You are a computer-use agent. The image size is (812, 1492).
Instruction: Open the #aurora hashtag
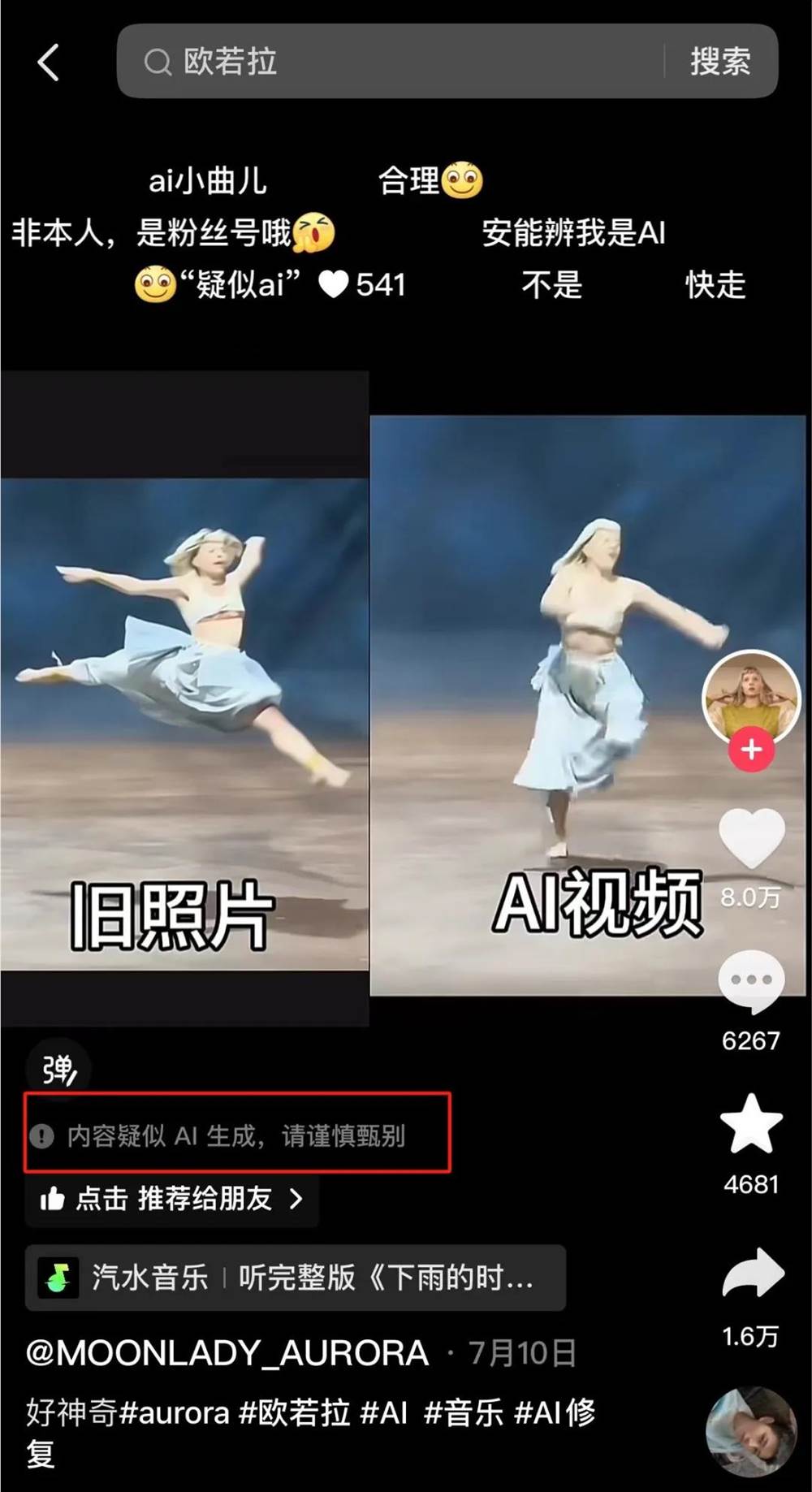[x=174, y=1413]
